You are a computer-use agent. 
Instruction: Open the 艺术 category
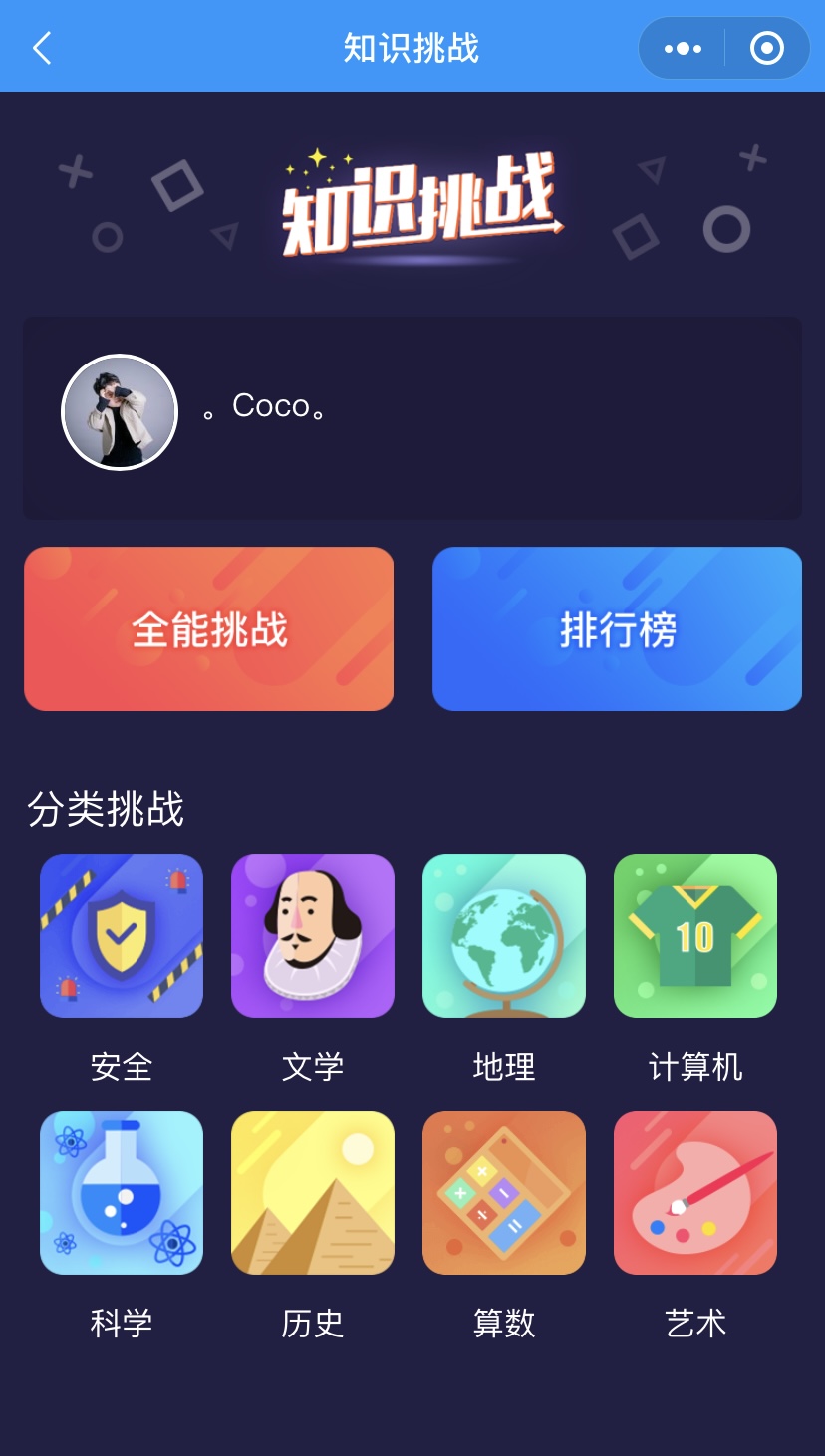point(695,1193)
